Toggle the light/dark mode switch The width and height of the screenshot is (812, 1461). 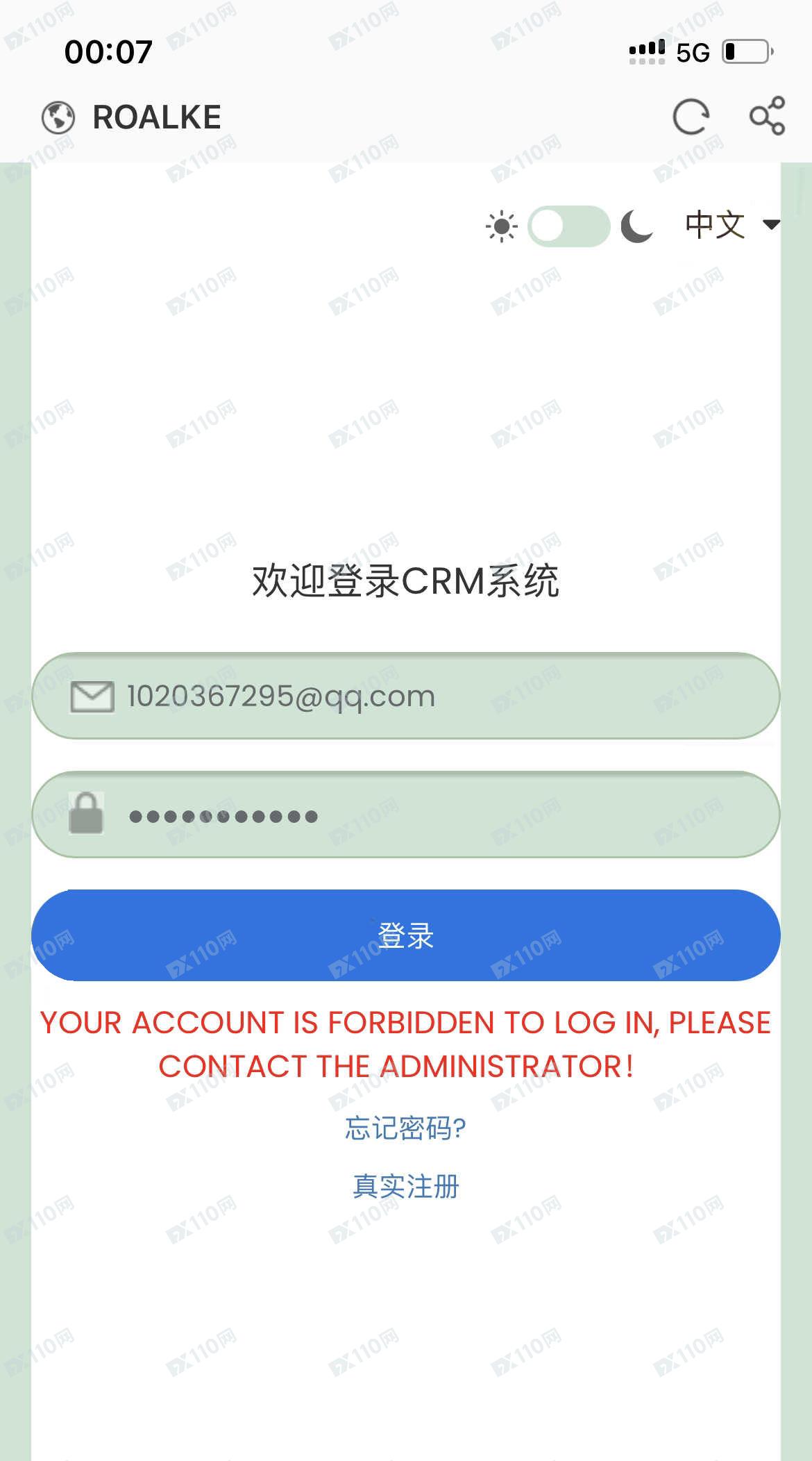click(568, 226)
